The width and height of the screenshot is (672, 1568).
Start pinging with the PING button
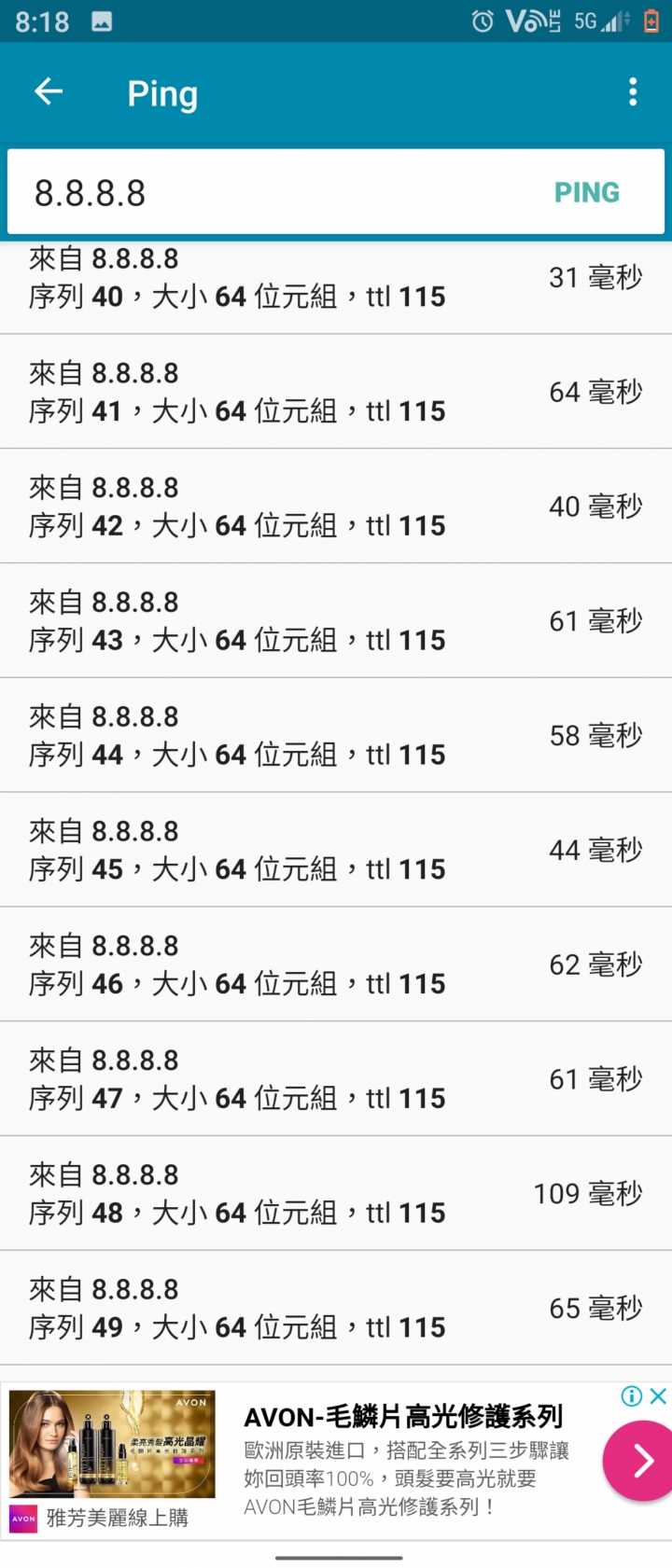[x=587, y=193]
